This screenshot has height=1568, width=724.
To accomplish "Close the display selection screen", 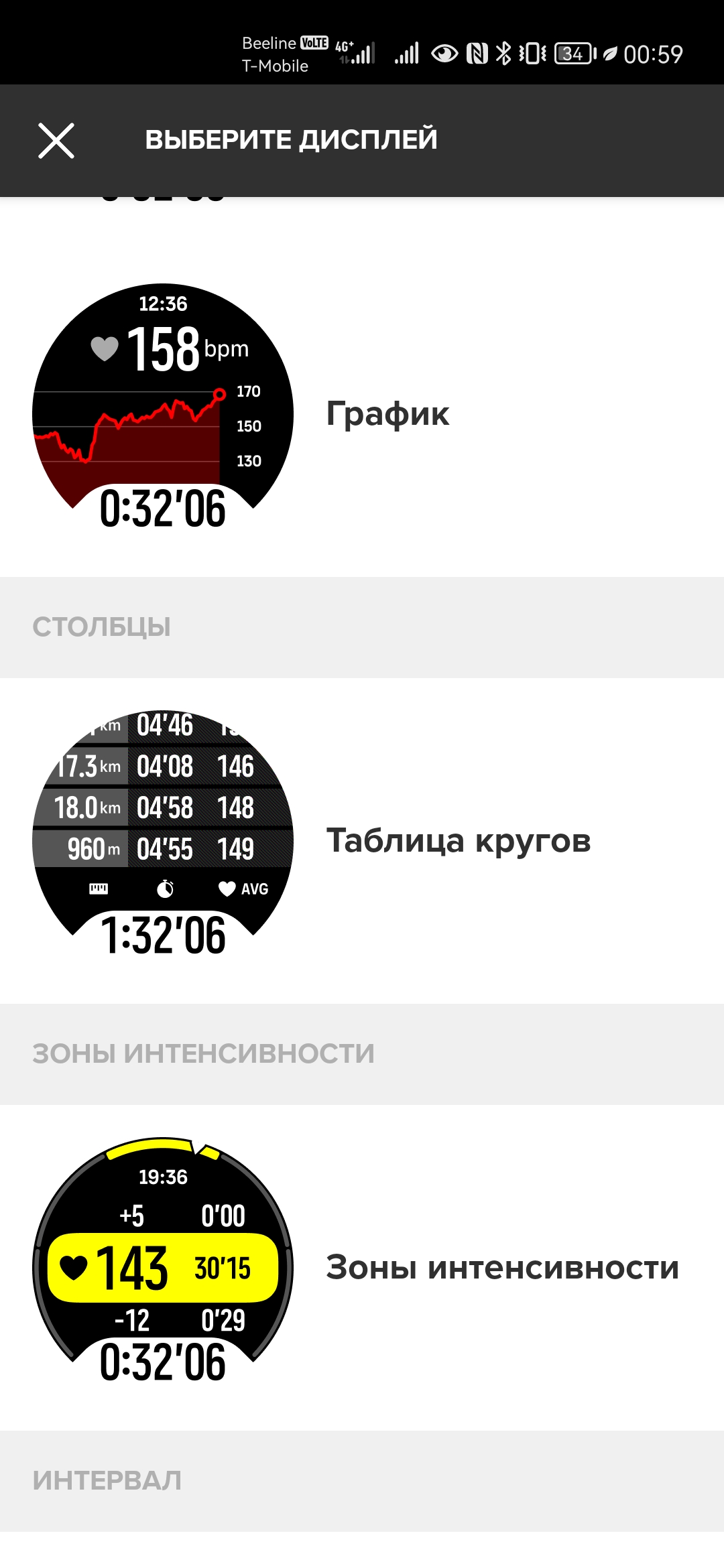I will click(x=56, y=141).
